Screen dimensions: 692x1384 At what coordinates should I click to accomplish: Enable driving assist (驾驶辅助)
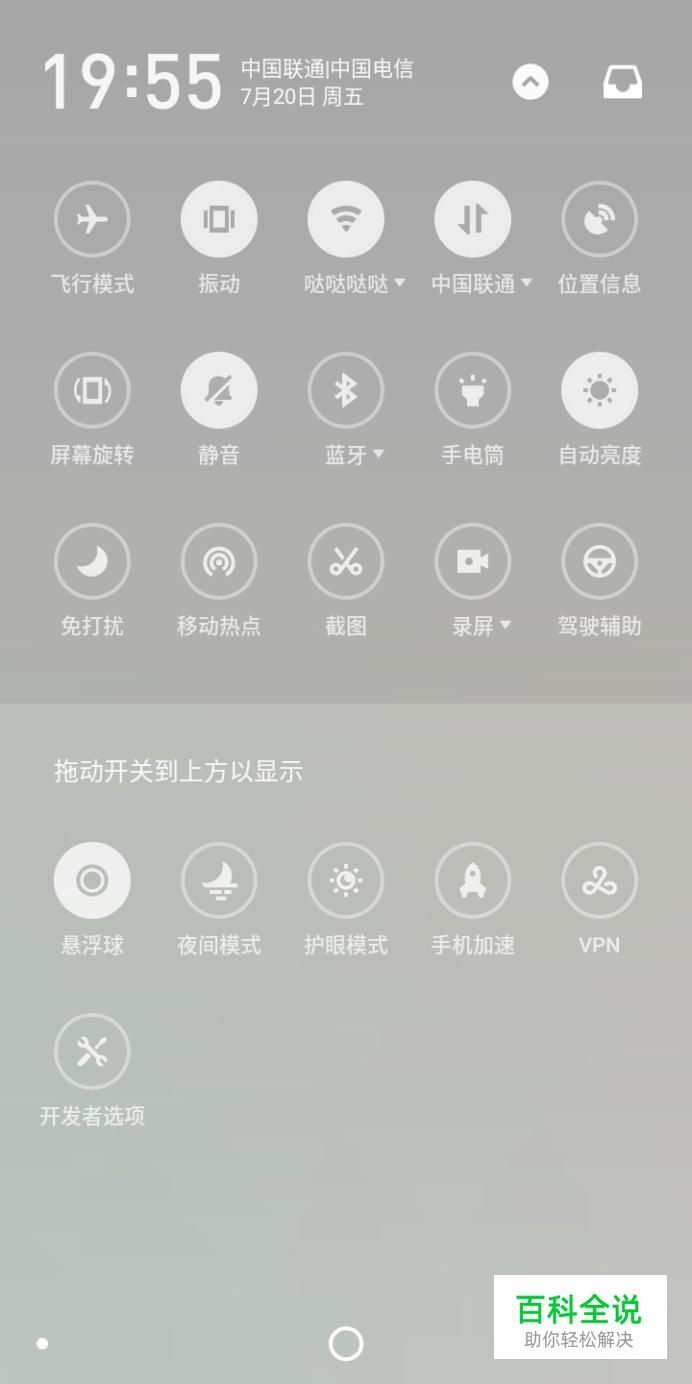(599, 561)
